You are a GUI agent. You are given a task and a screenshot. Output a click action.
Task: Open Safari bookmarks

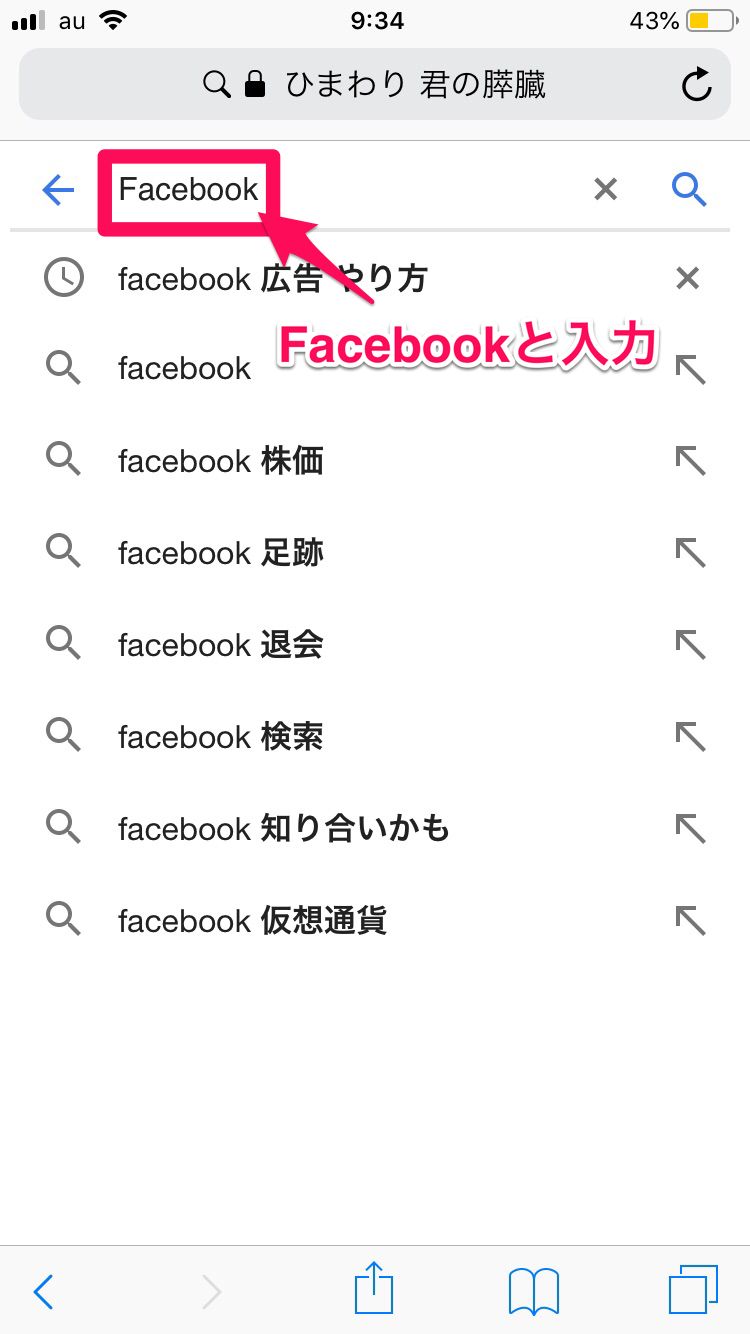click(533, 1291)
